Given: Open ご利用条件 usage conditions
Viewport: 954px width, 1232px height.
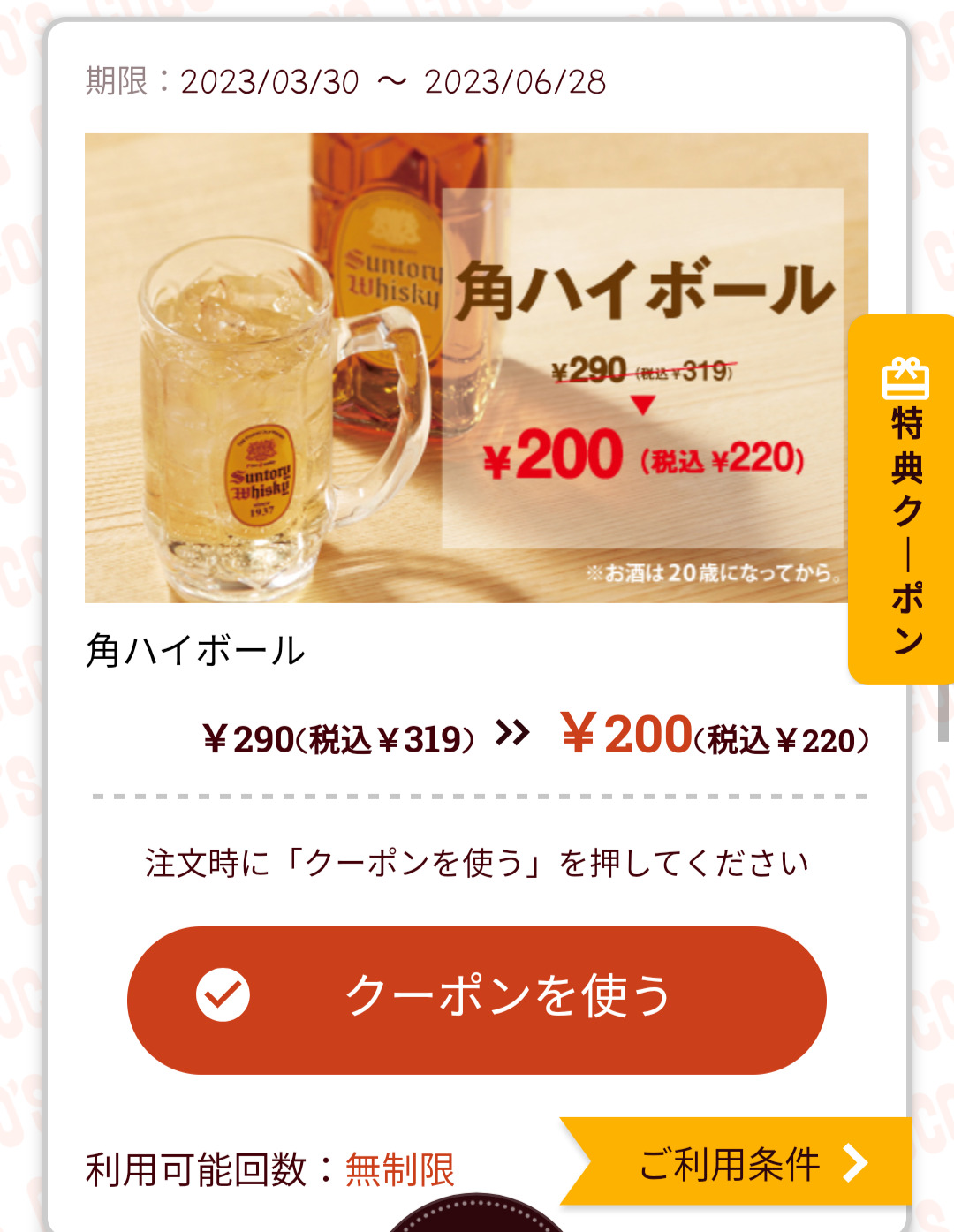Looking at the screenshot, I should (x=742, y=1162).
